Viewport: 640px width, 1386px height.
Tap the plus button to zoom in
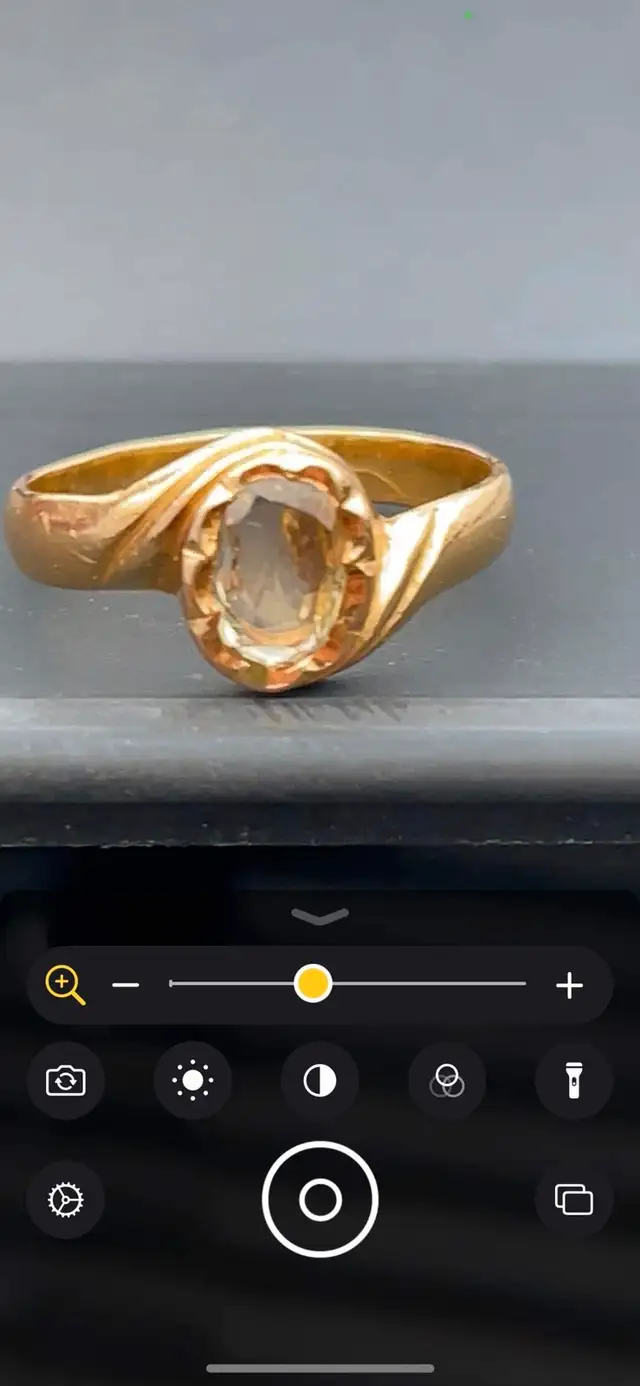(x=569, y=985)
